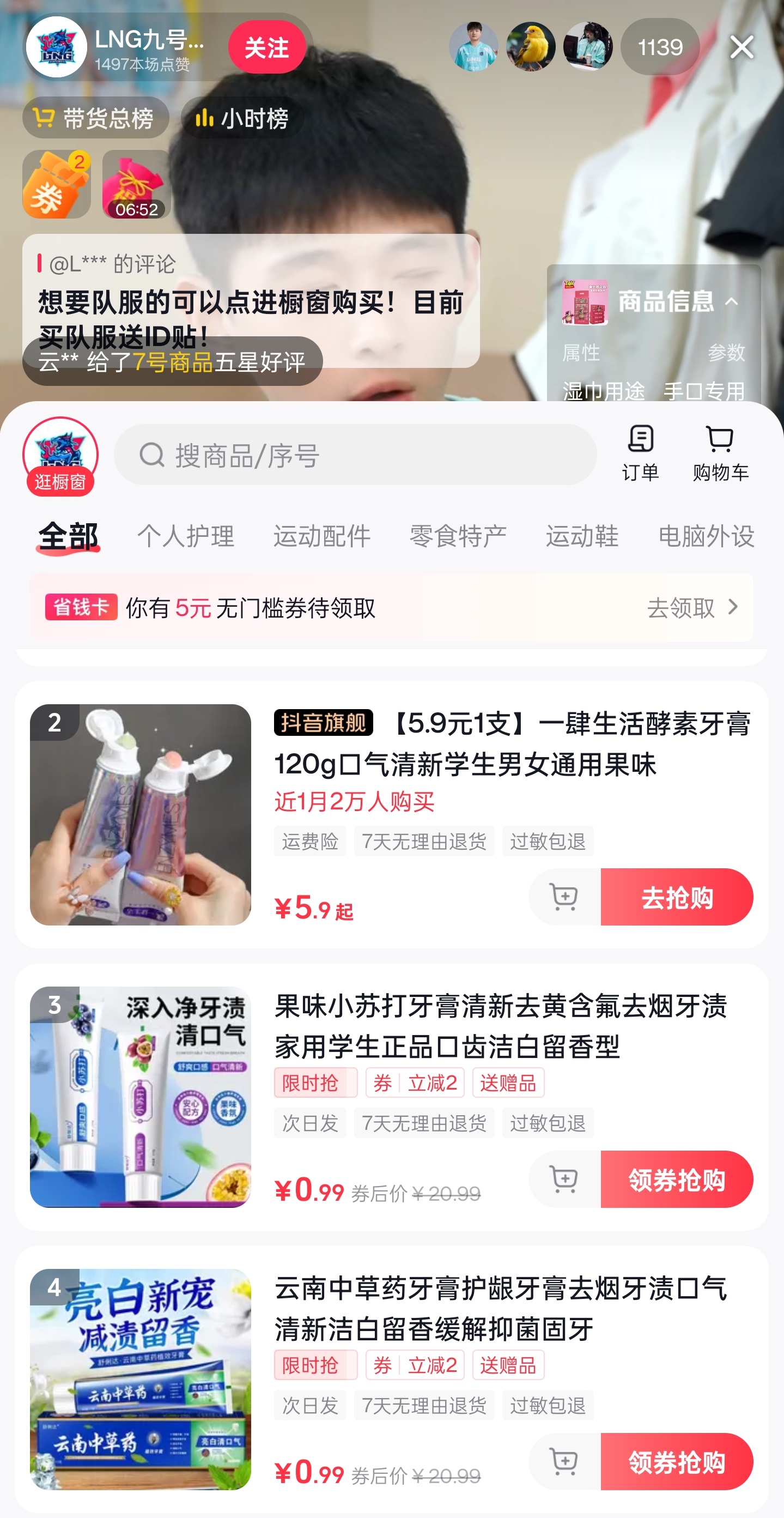This screenshot has width=784, height=1518.
Task: Tap 领券抢购 for 云南中草药牙膏
Action: (676, 1461)
